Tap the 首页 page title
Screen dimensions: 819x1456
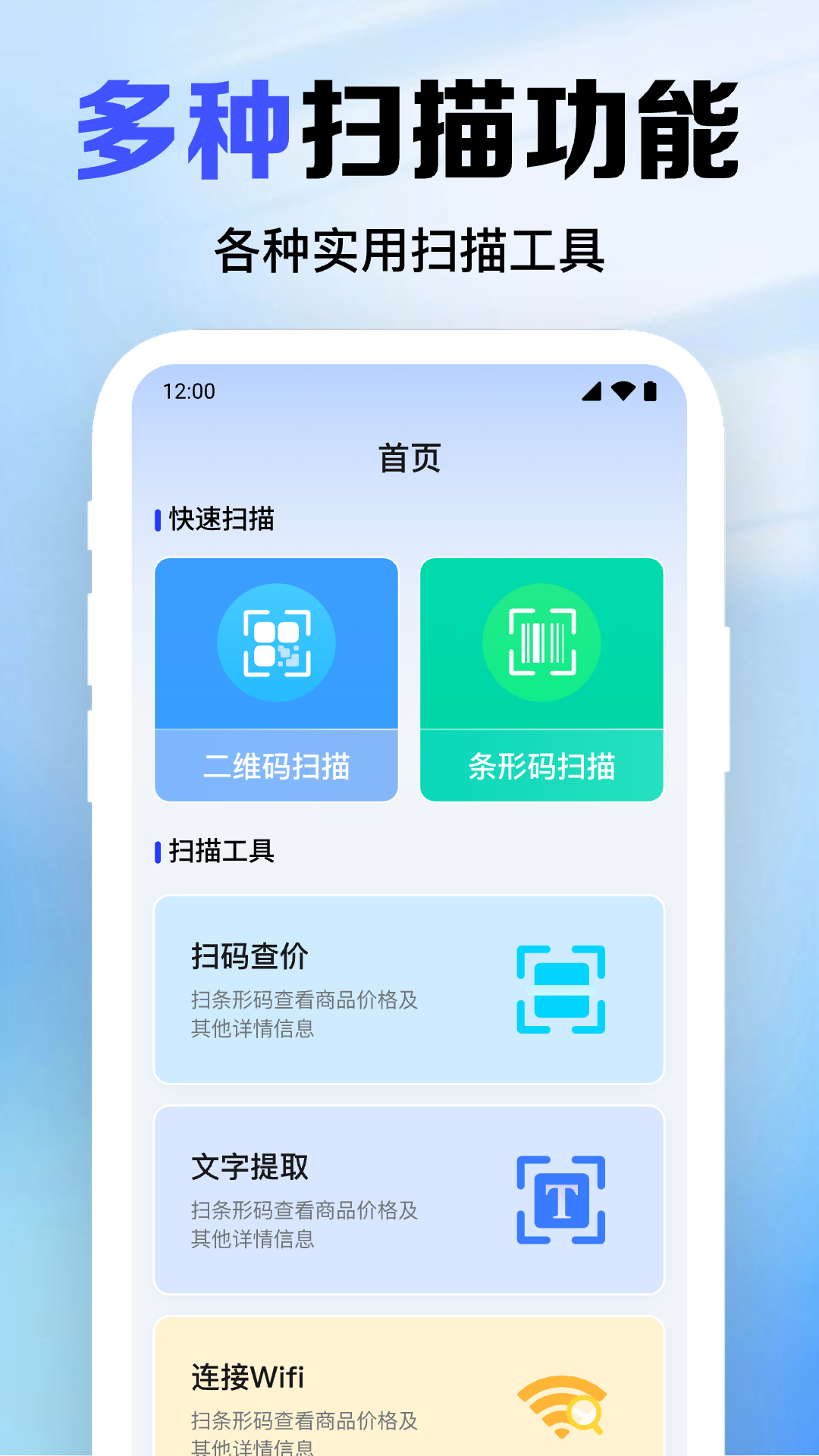point(409,457)
